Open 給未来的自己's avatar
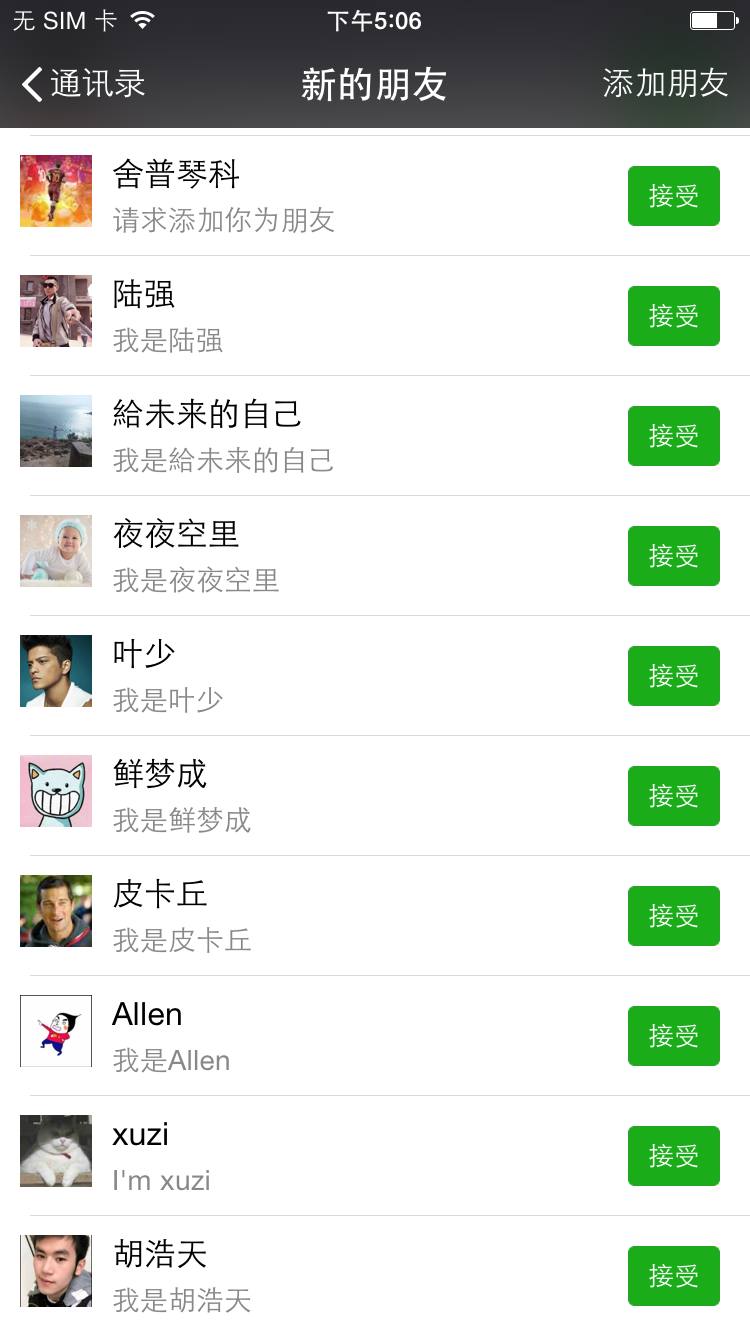The image size is (750, 1334). point(55,431)
